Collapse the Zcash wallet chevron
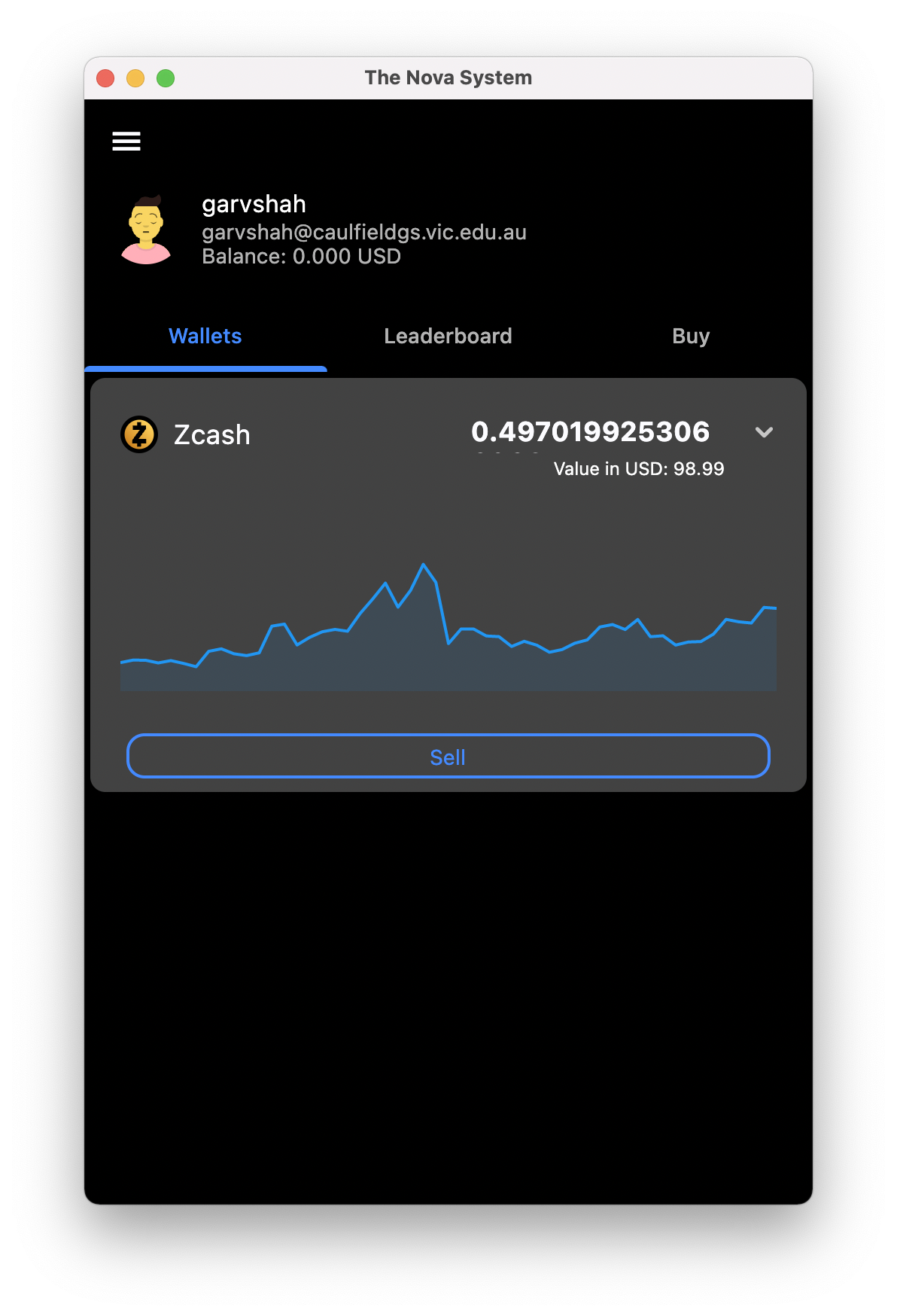Image resolution: width=897 pixels, height=1316 pixels. point(764,432)
